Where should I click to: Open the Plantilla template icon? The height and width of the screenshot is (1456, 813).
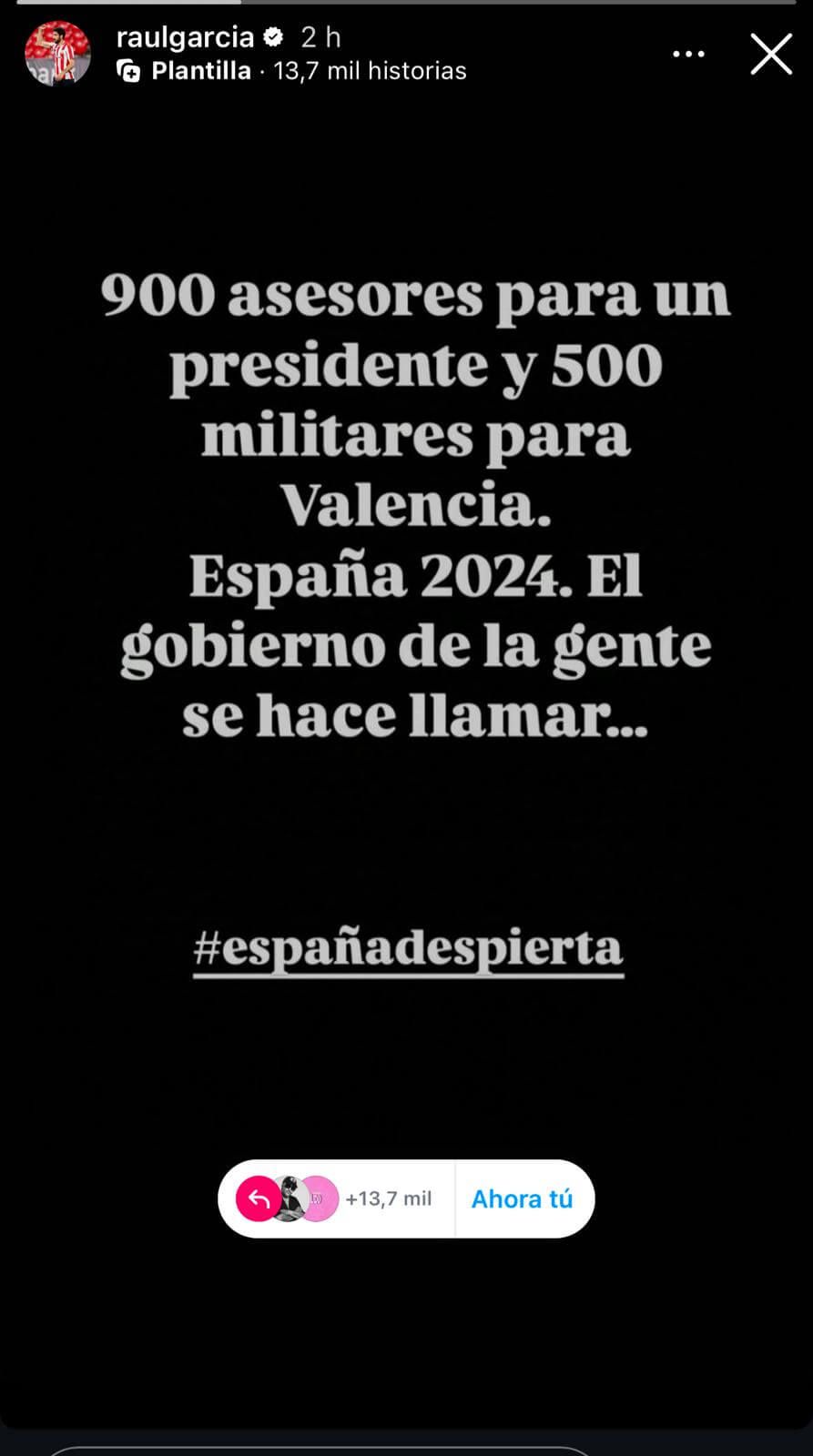(x=131, y=70)
